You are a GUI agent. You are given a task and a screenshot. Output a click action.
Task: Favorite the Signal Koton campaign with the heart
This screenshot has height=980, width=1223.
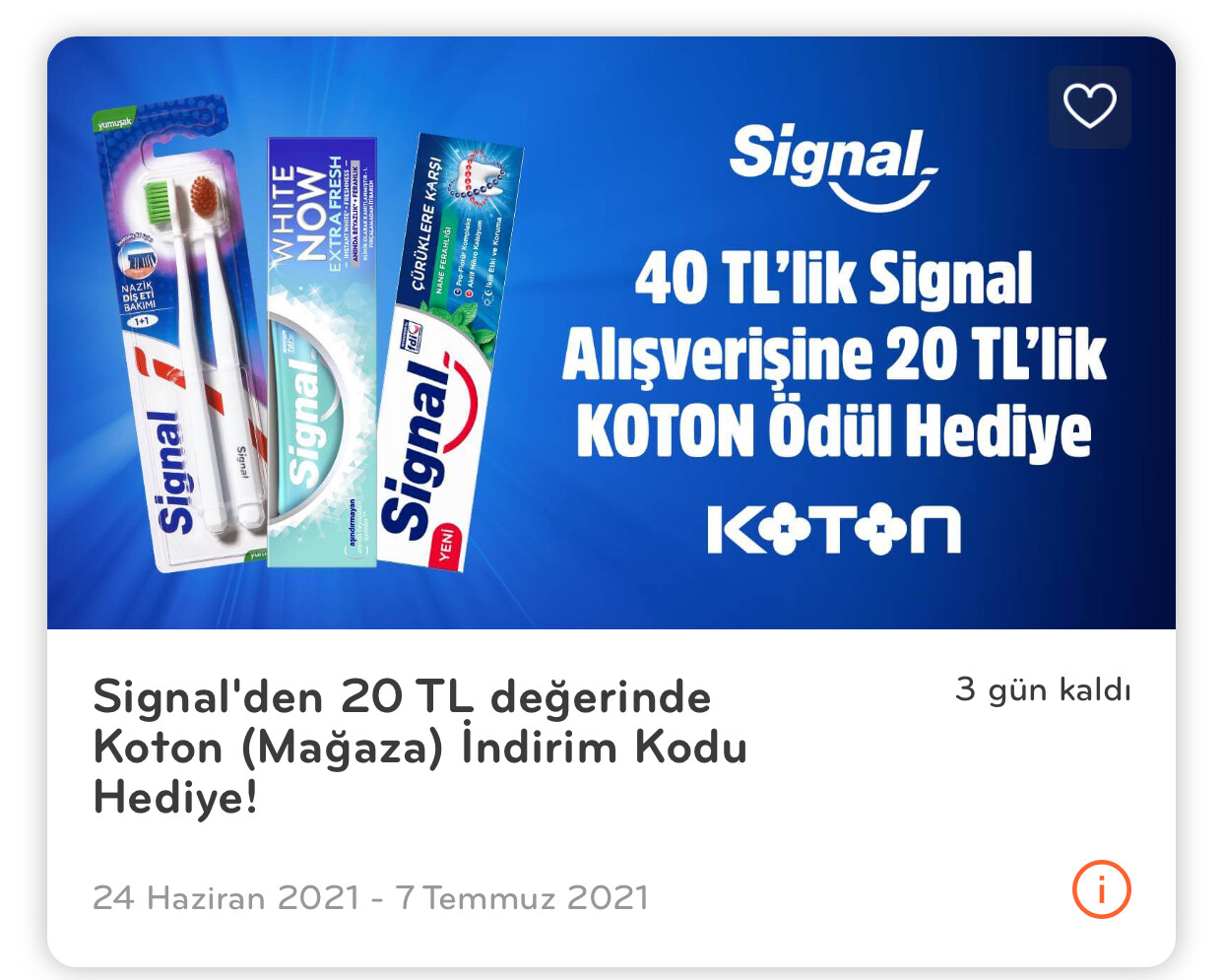point(1089,106)
